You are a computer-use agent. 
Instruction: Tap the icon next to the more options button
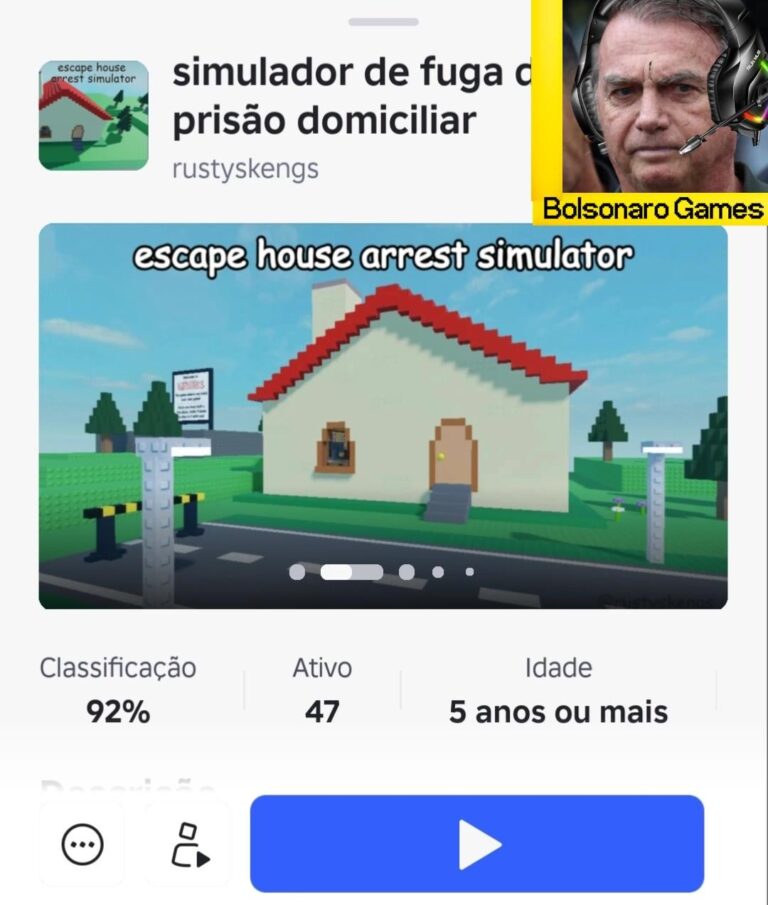tap(189, 845)
